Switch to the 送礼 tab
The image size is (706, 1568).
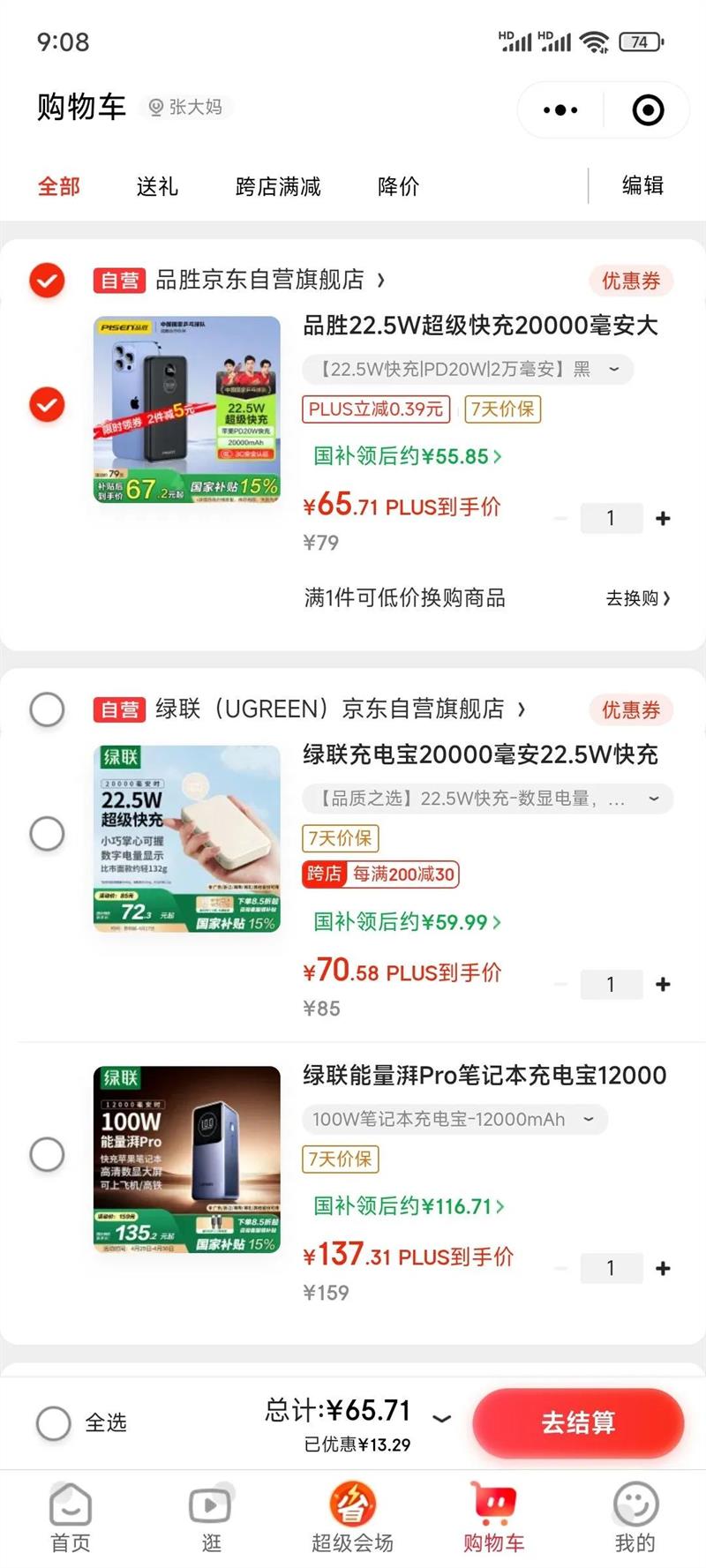(157, 186)
